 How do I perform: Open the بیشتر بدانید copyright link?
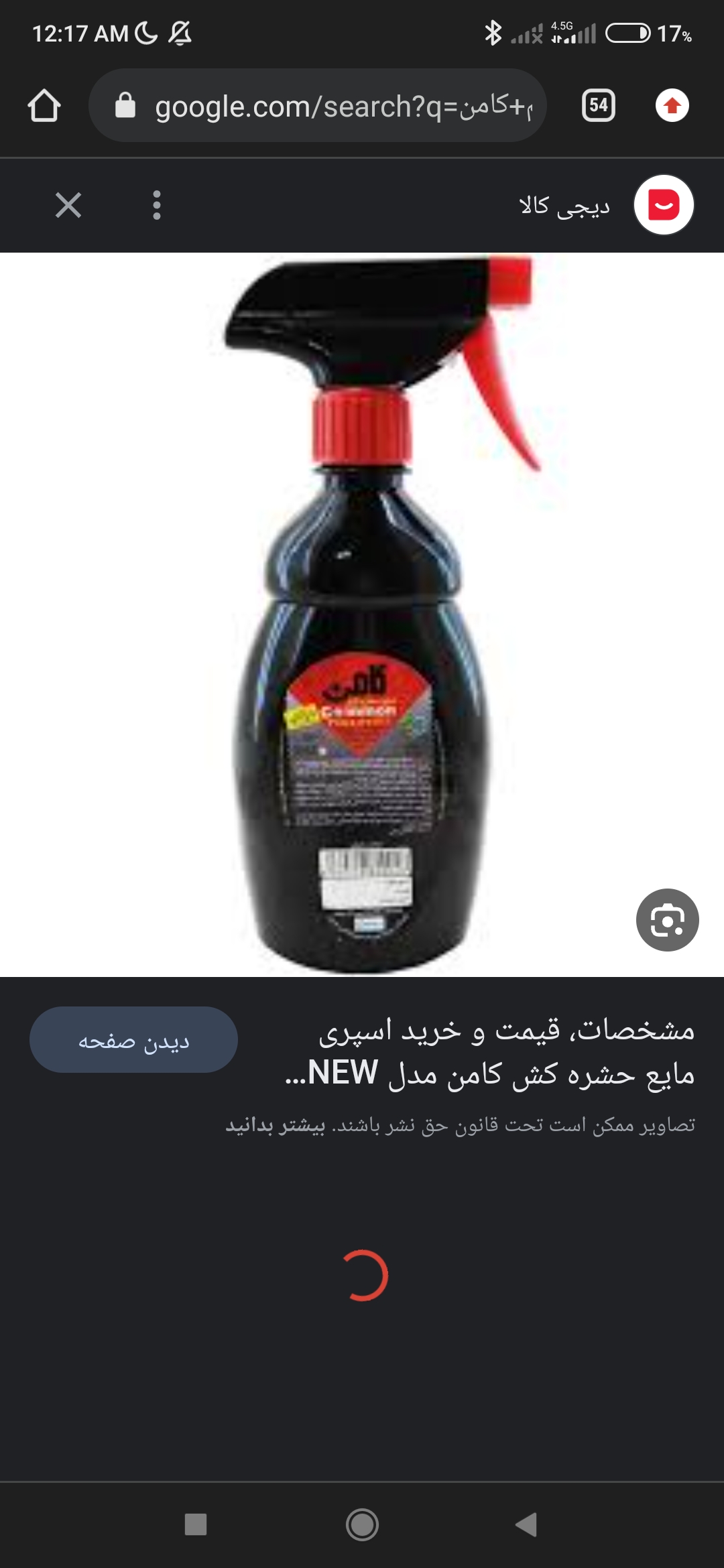coord(276,1125)
